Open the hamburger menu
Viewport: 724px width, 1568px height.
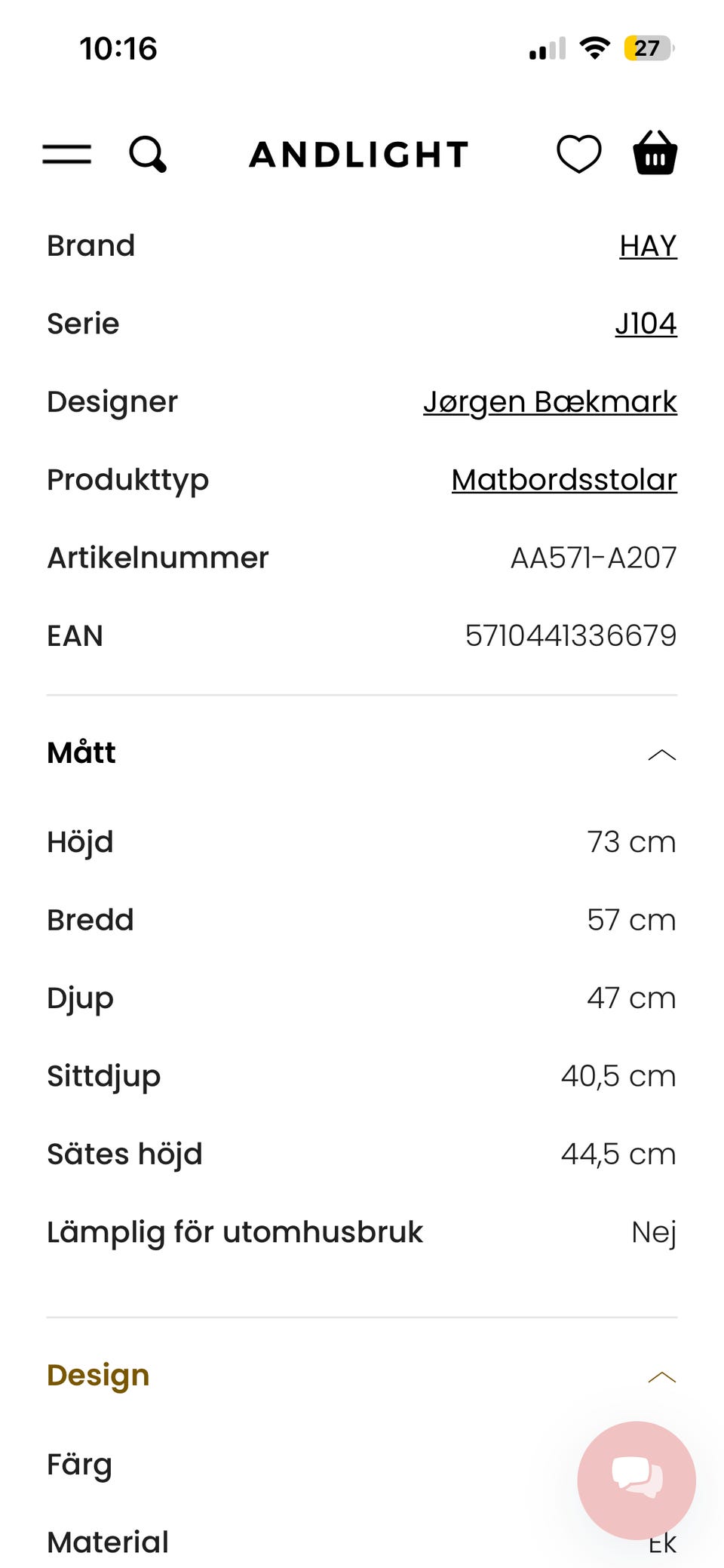coord(67,154)
